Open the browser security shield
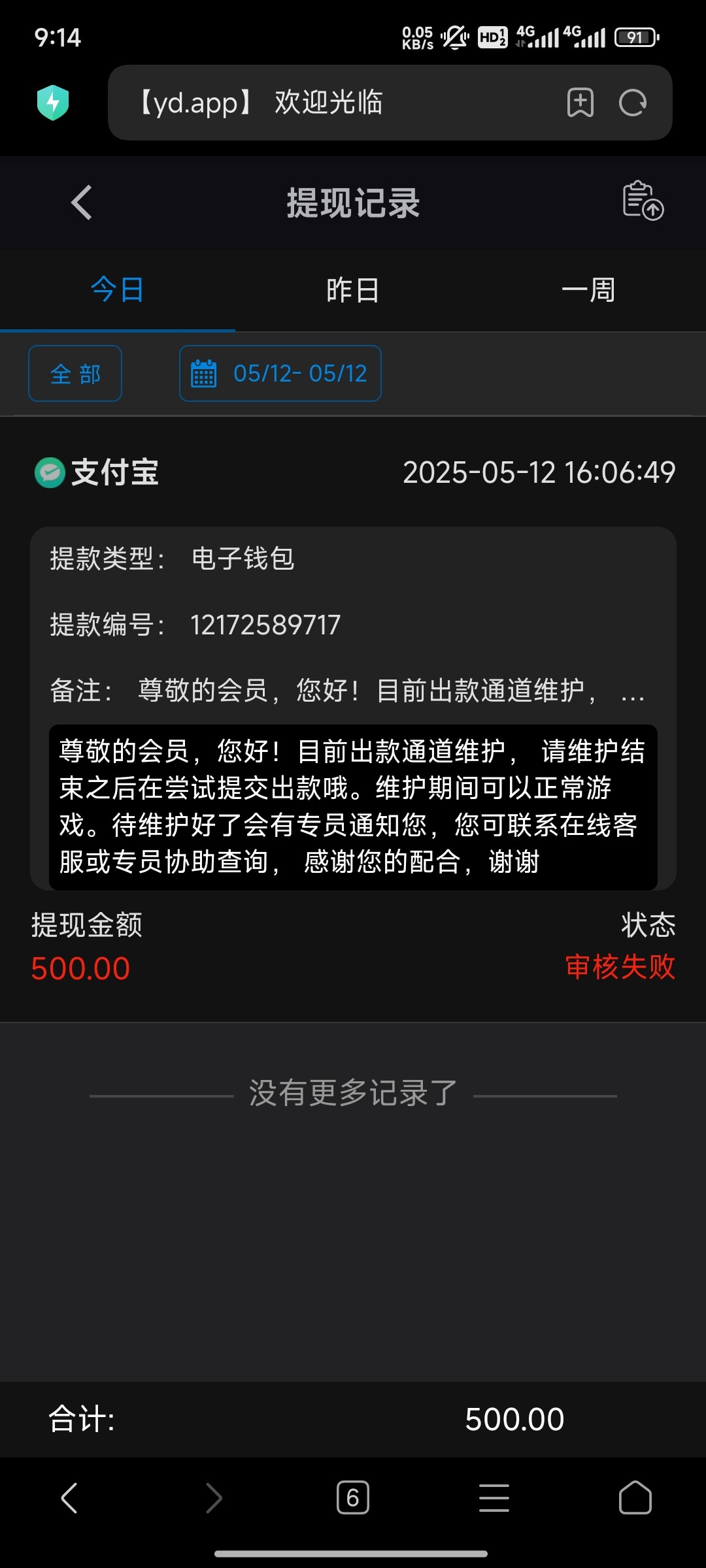This screenshot has width=706, height=1568. [53, 103]
